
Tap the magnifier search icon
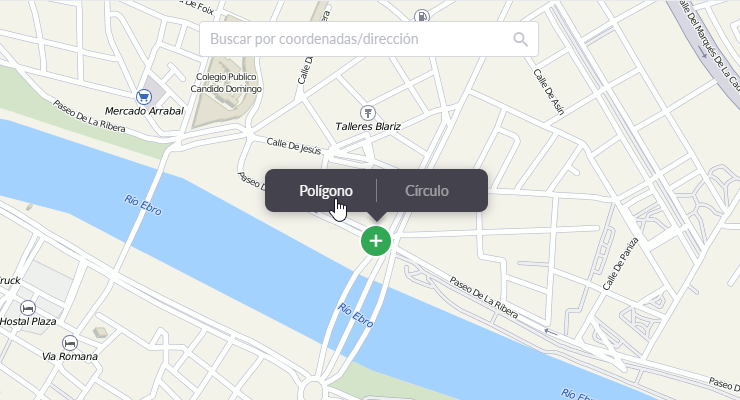pos(520,39)
